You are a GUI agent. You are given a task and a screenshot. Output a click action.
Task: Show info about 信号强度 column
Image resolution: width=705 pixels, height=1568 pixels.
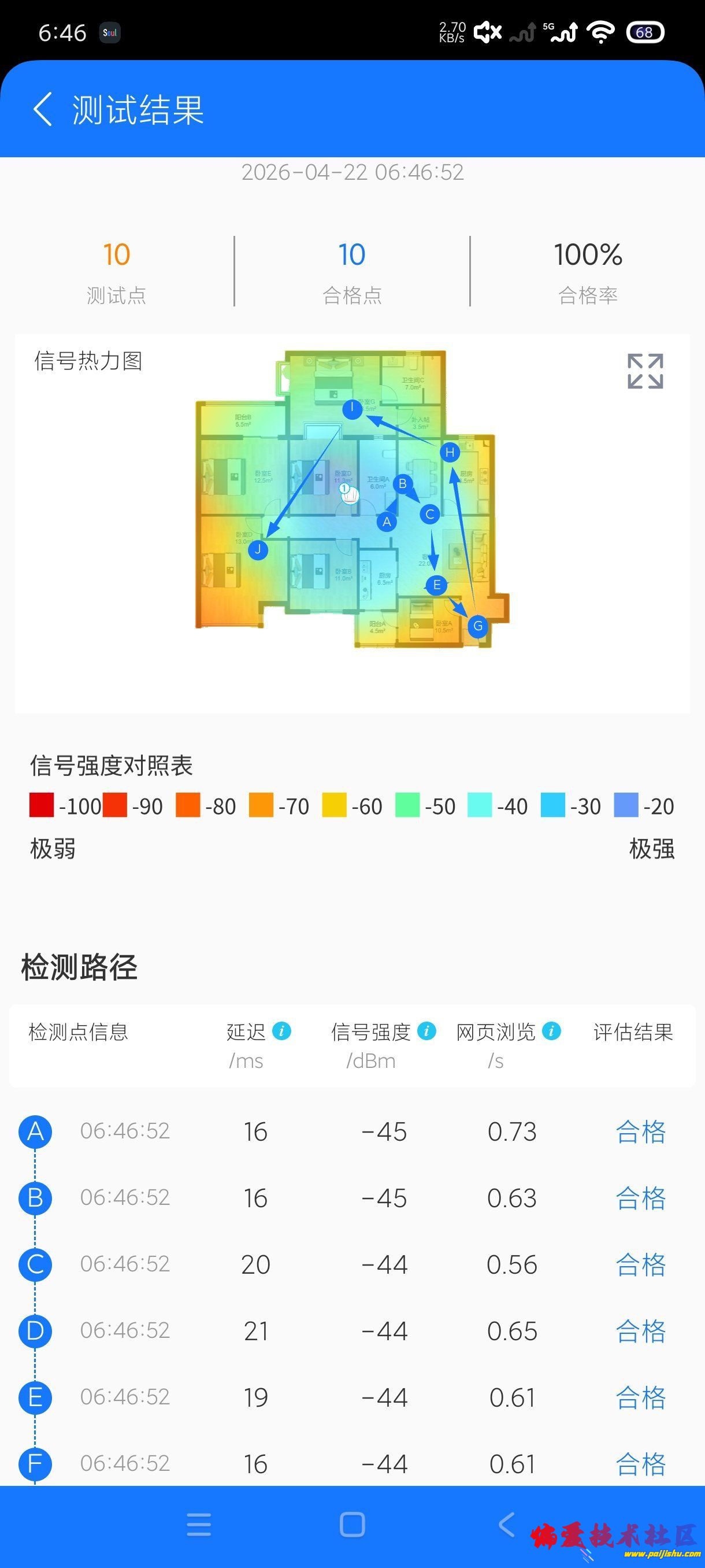tap(427, 1031)
